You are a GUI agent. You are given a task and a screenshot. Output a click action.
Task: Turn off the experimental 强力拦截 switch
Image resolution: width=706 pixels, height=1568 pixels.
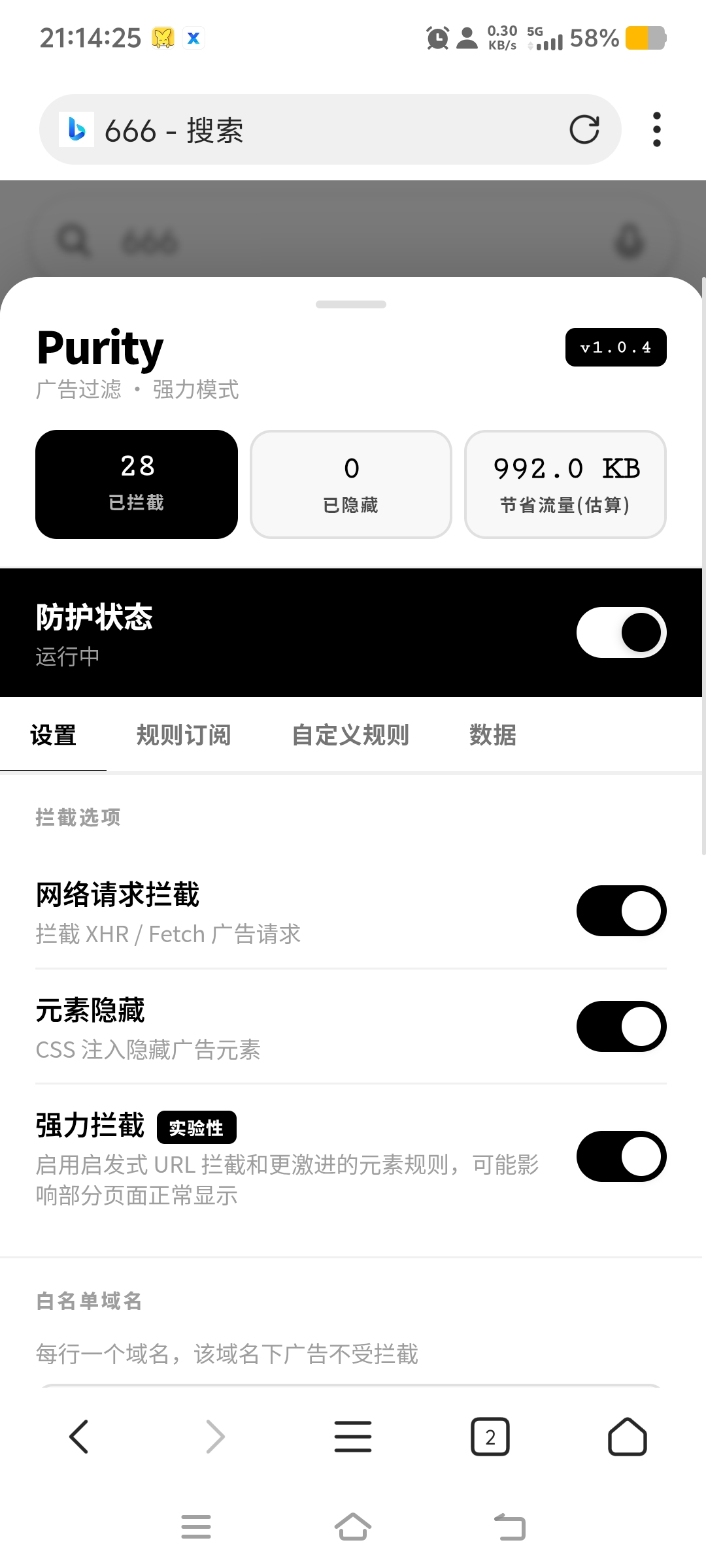pyautogui.click(x=621, y=1156)
